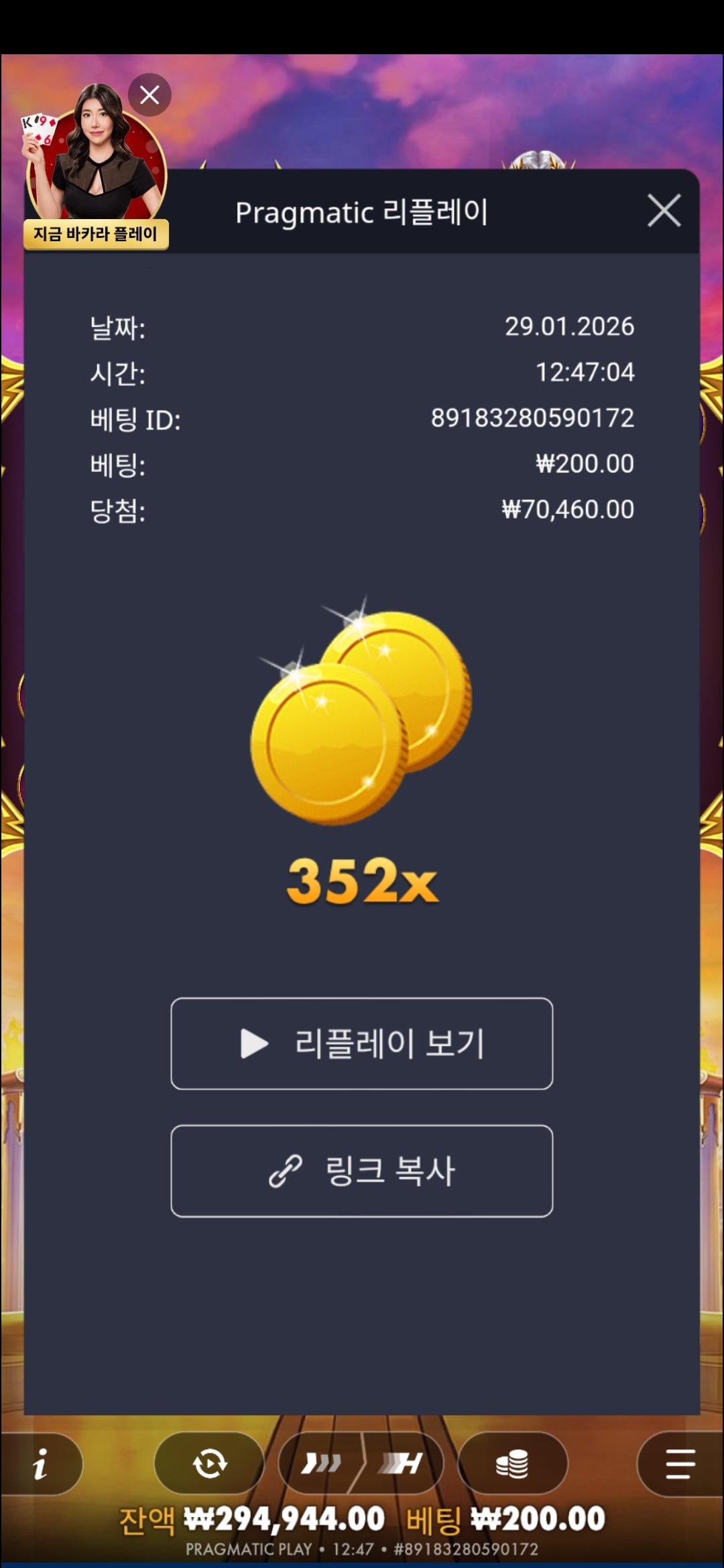Open the bet coins settings
The height and width of the screenshot is (1568, 724).
pyautogui.click(x=512, y=1463)
